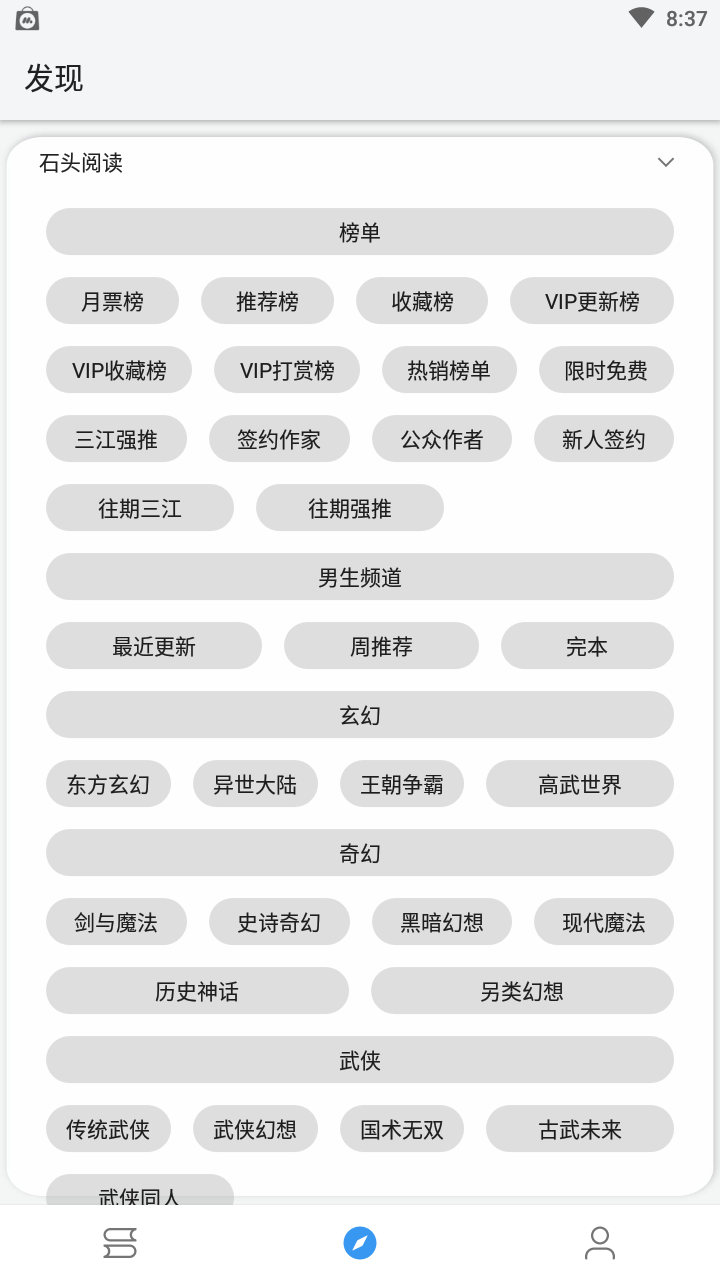Open the 高武世界 genre chip

(580, 784)
